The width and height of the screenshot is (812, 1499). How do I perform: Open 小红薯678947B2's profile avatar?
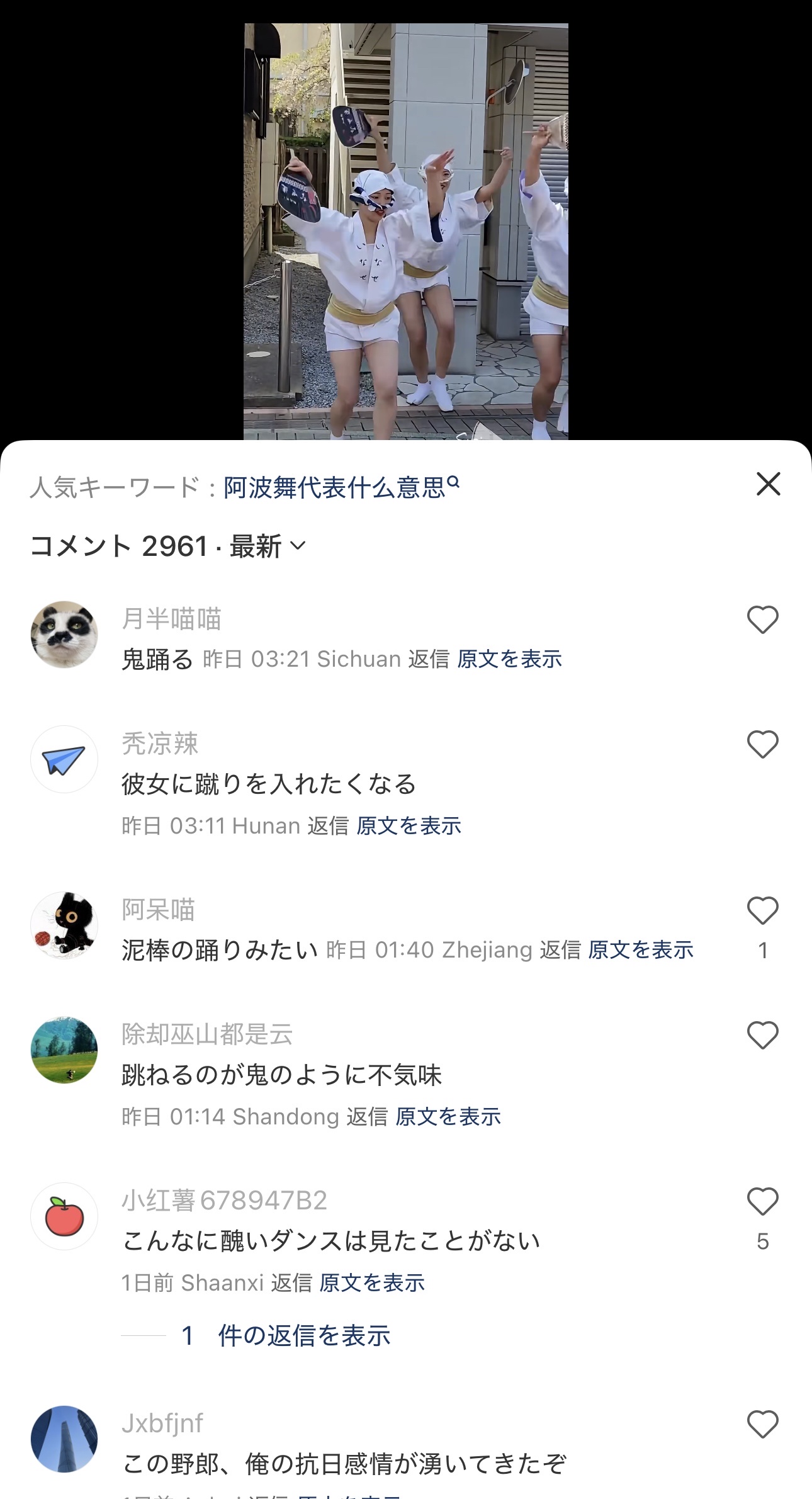64,1216
